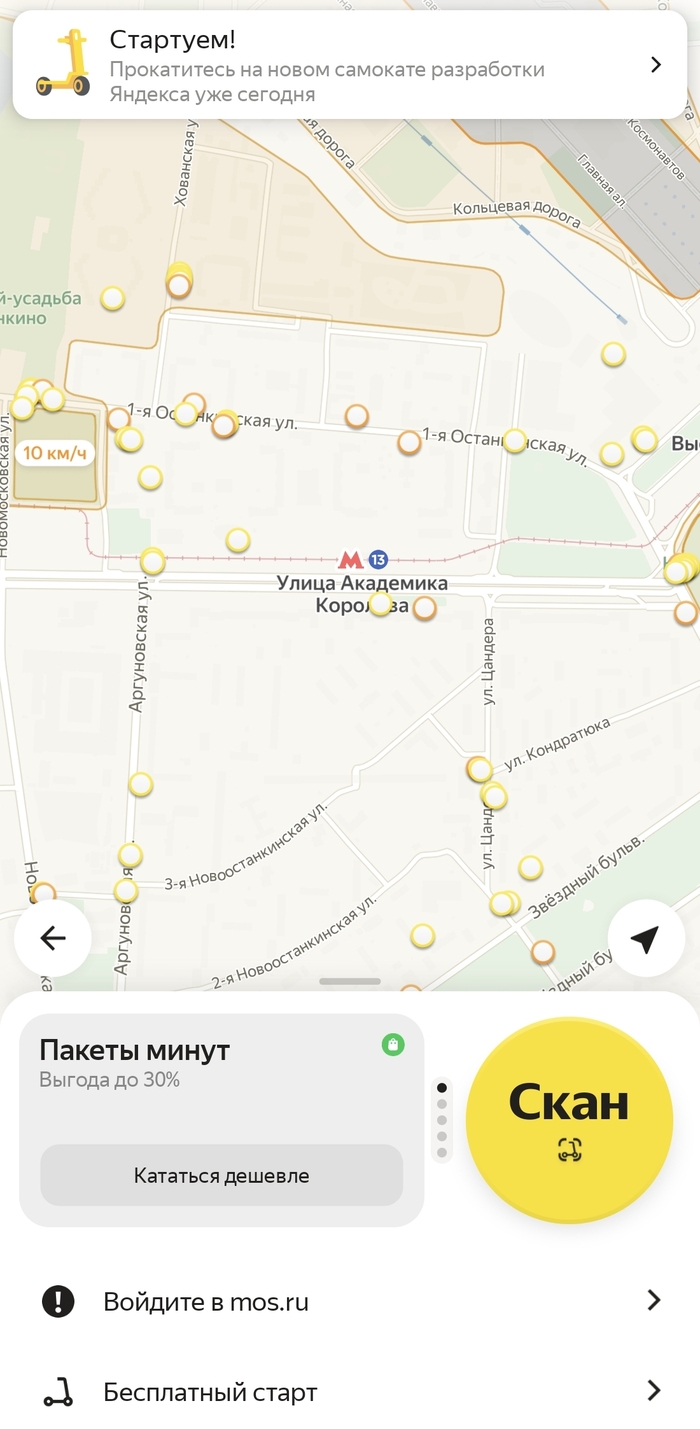Open Войдите в mos.ru row
This screenshot has width=700, height=1429.
click(350, 1301)
